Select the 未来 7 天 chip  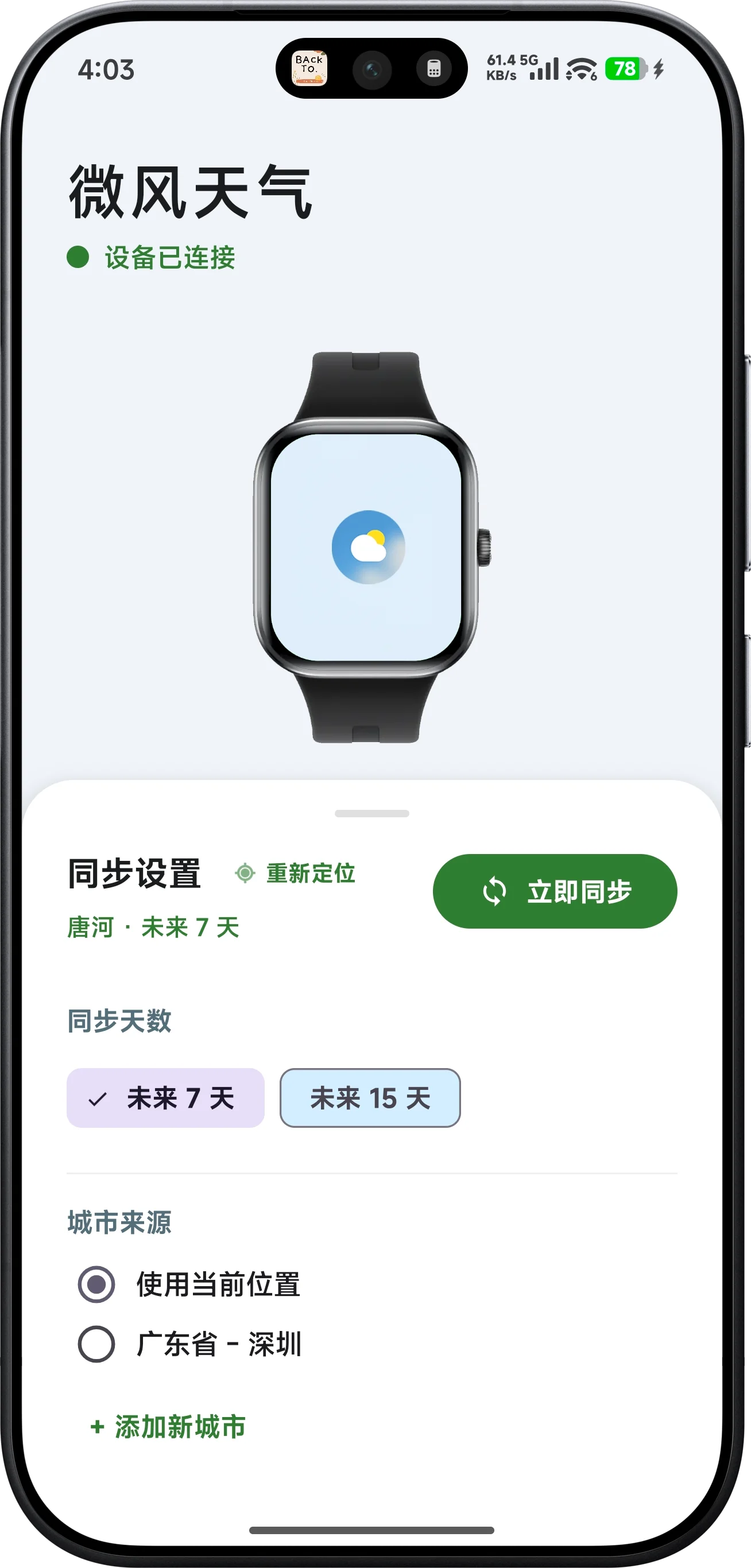[166, 1098]
